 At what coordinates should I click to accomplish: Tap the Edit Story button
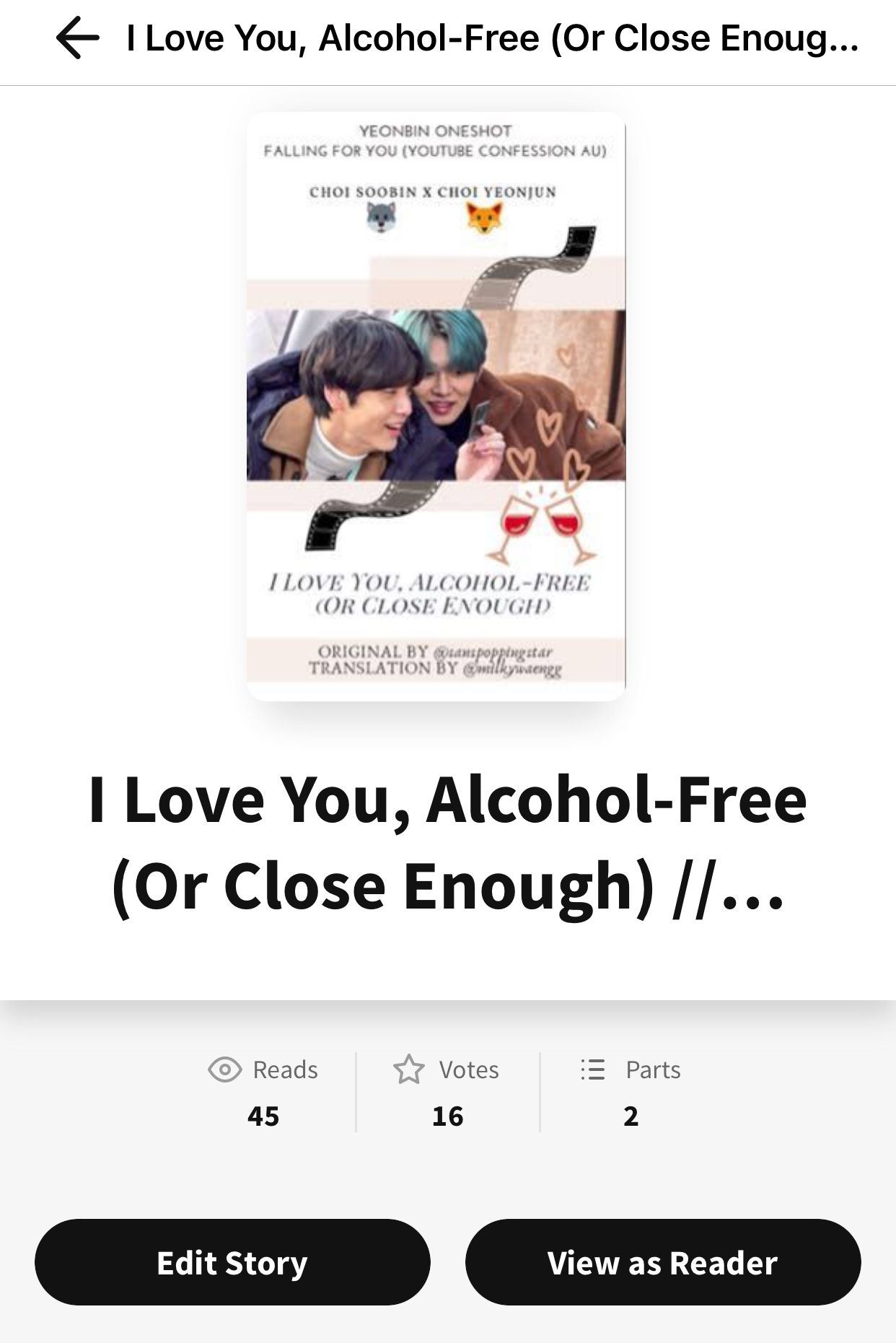[232, 1262]
